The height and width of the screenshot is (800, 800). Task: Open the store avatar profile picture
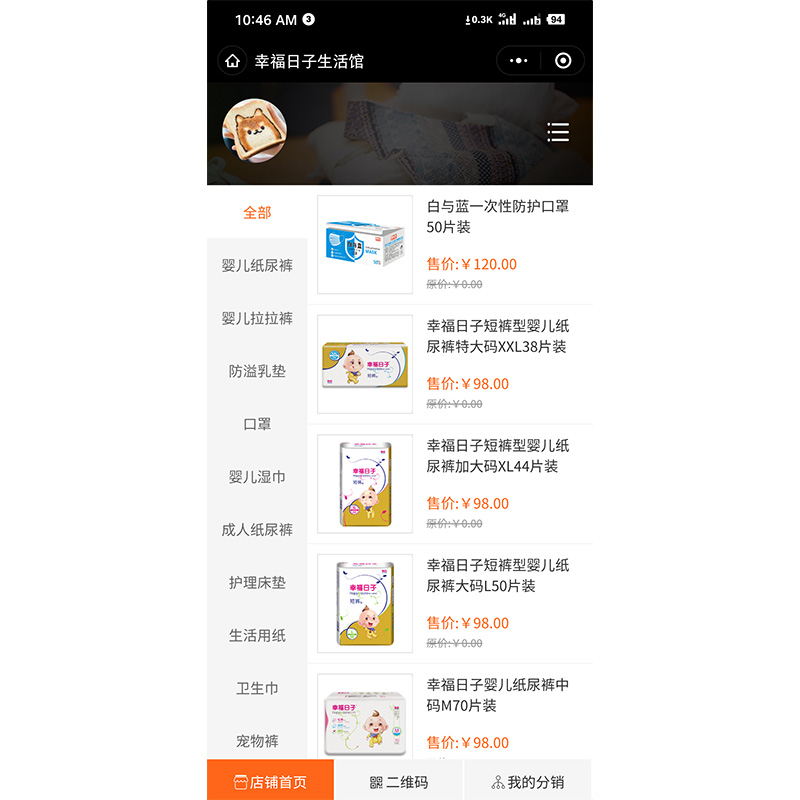click(255, 131)
